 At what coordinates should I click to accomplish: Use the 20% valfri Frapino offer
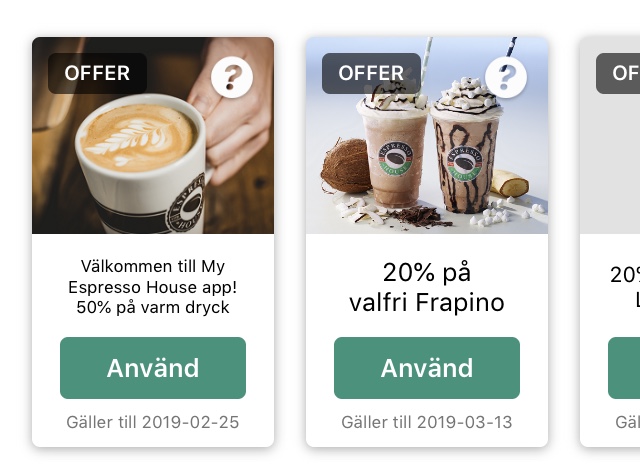pos(427,368)
